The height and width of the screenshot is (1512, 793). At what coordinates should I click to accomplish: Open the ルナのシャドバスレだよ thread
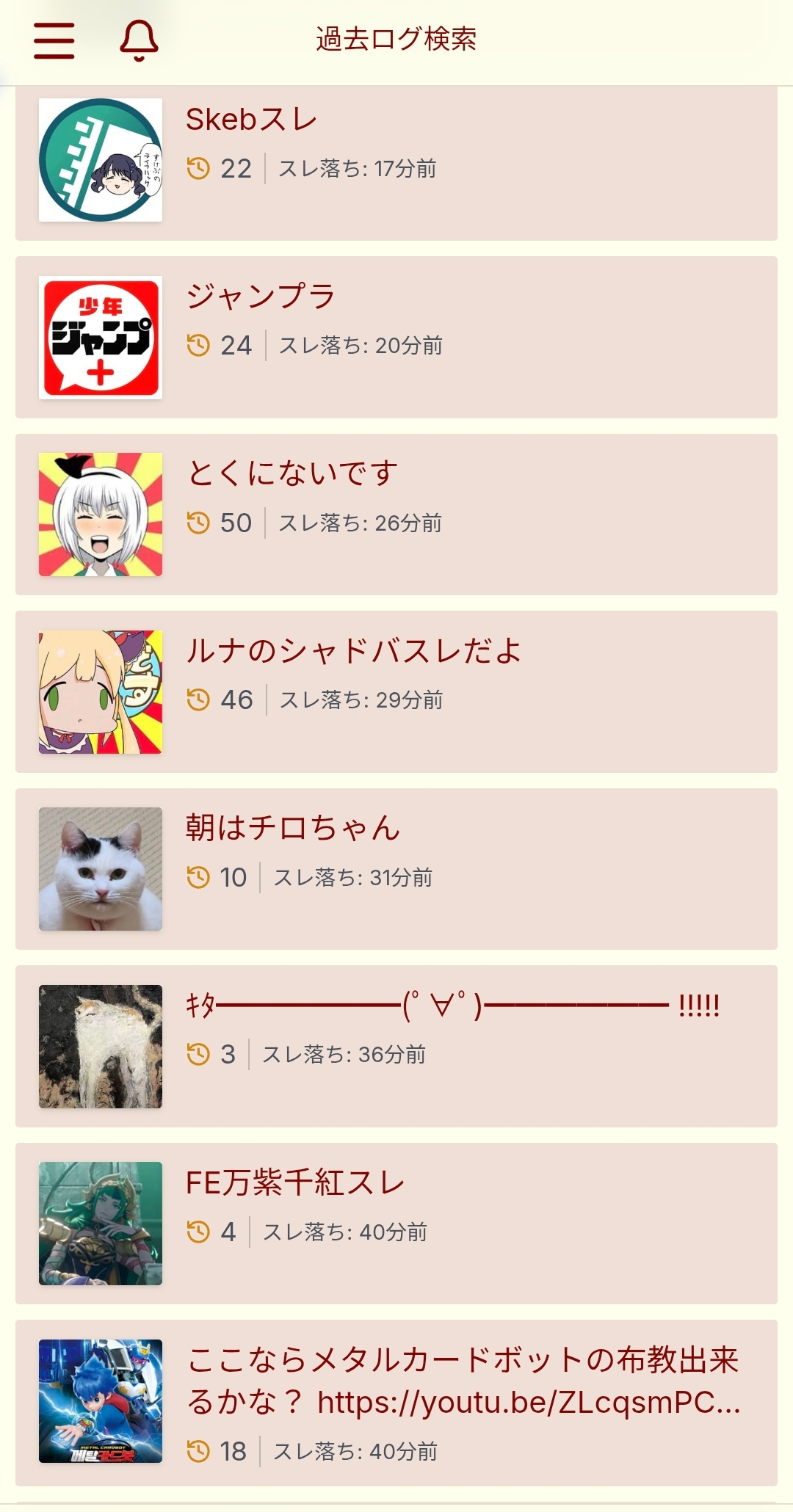pos(353,652)
